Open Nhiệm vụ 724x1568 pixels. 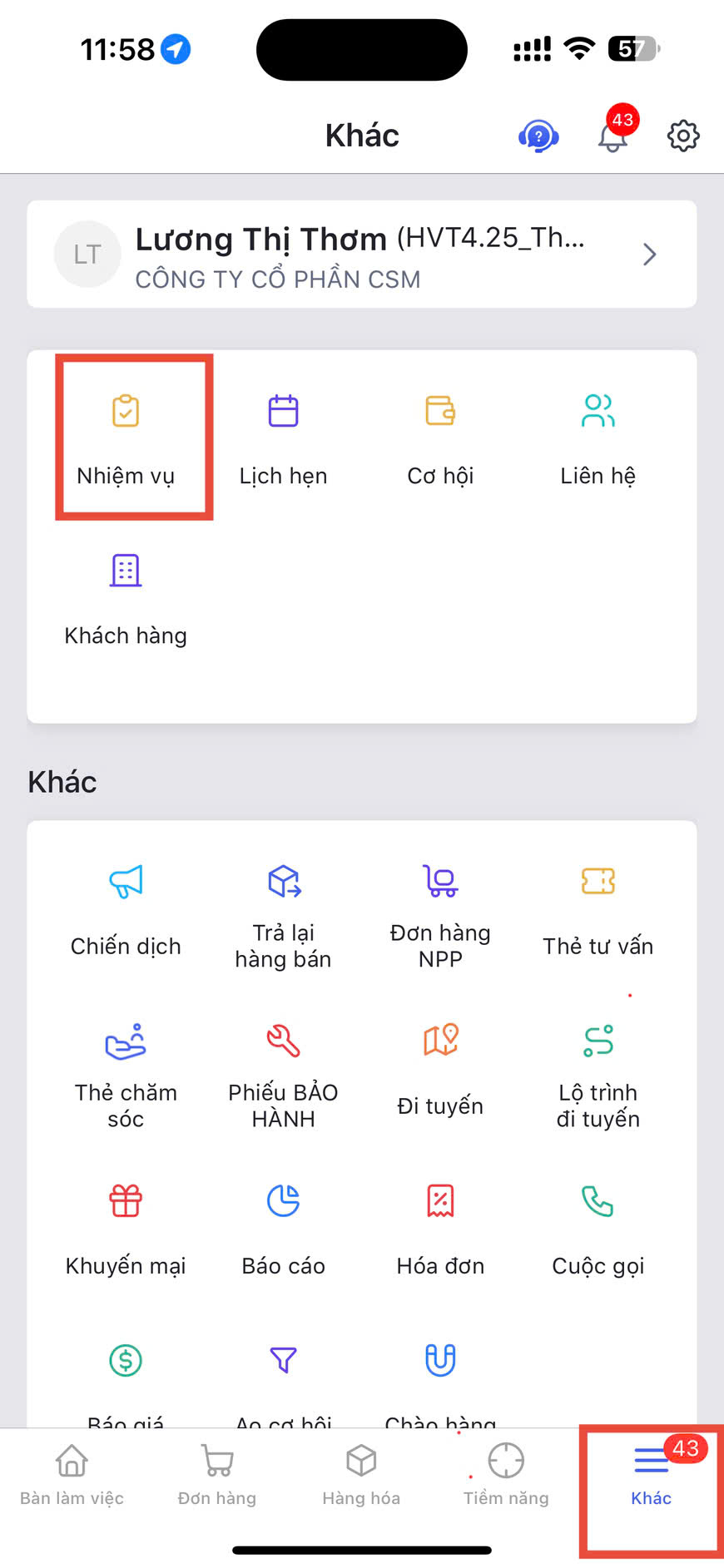tap(126, 438)
